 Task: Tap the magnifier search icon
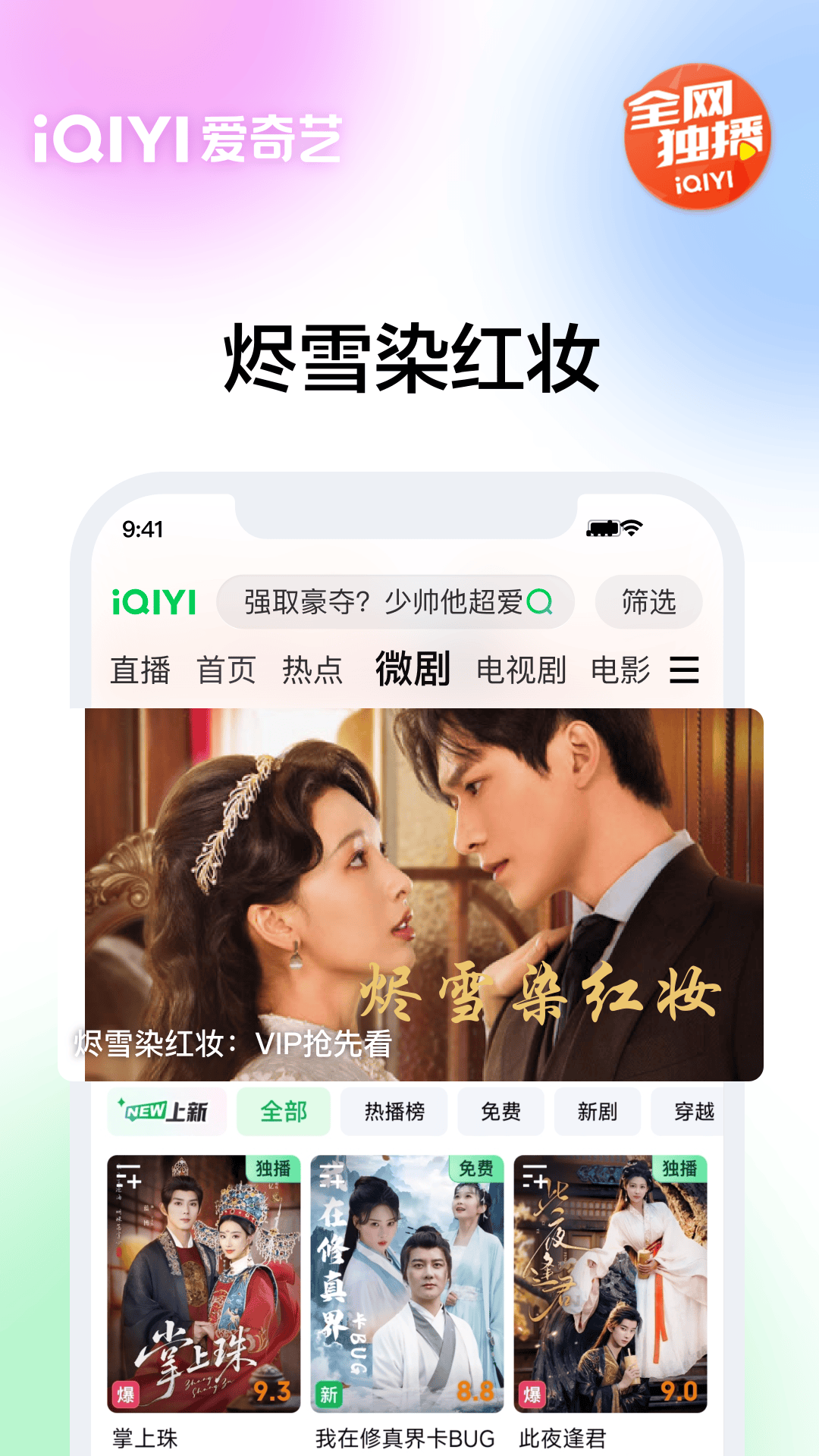click(x=540, y=601)
